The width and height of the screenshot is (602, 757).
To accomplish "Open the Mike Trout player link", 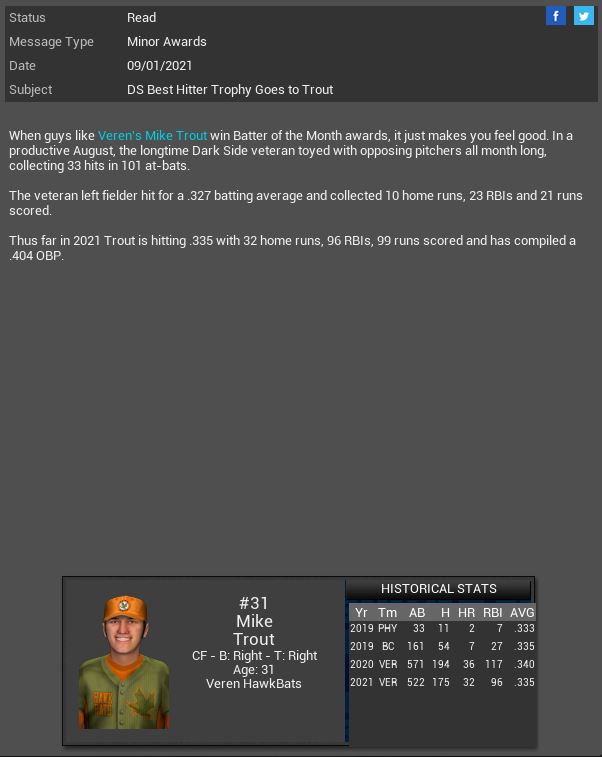I will (176, 135).
